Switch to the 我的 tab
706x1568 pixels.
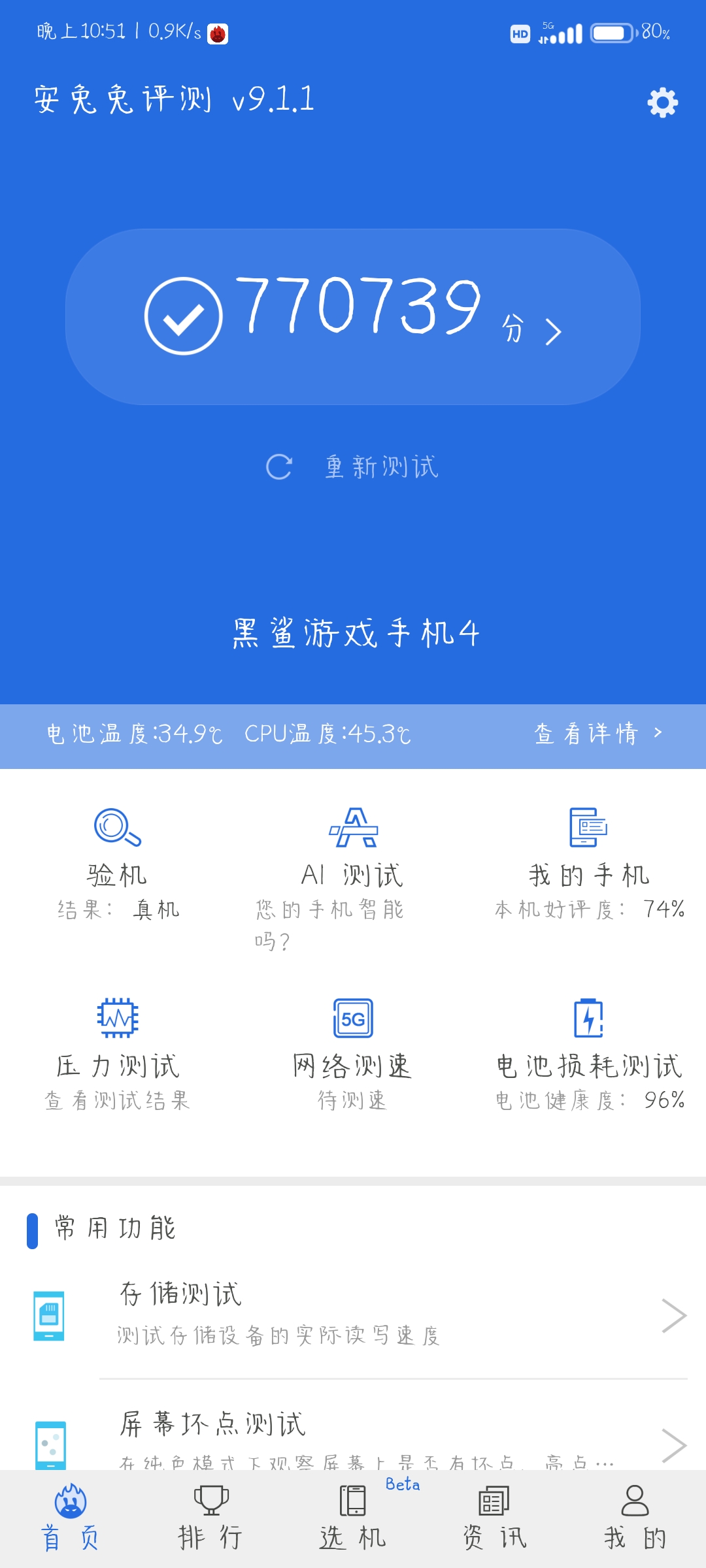click(x=635, y=1519)
